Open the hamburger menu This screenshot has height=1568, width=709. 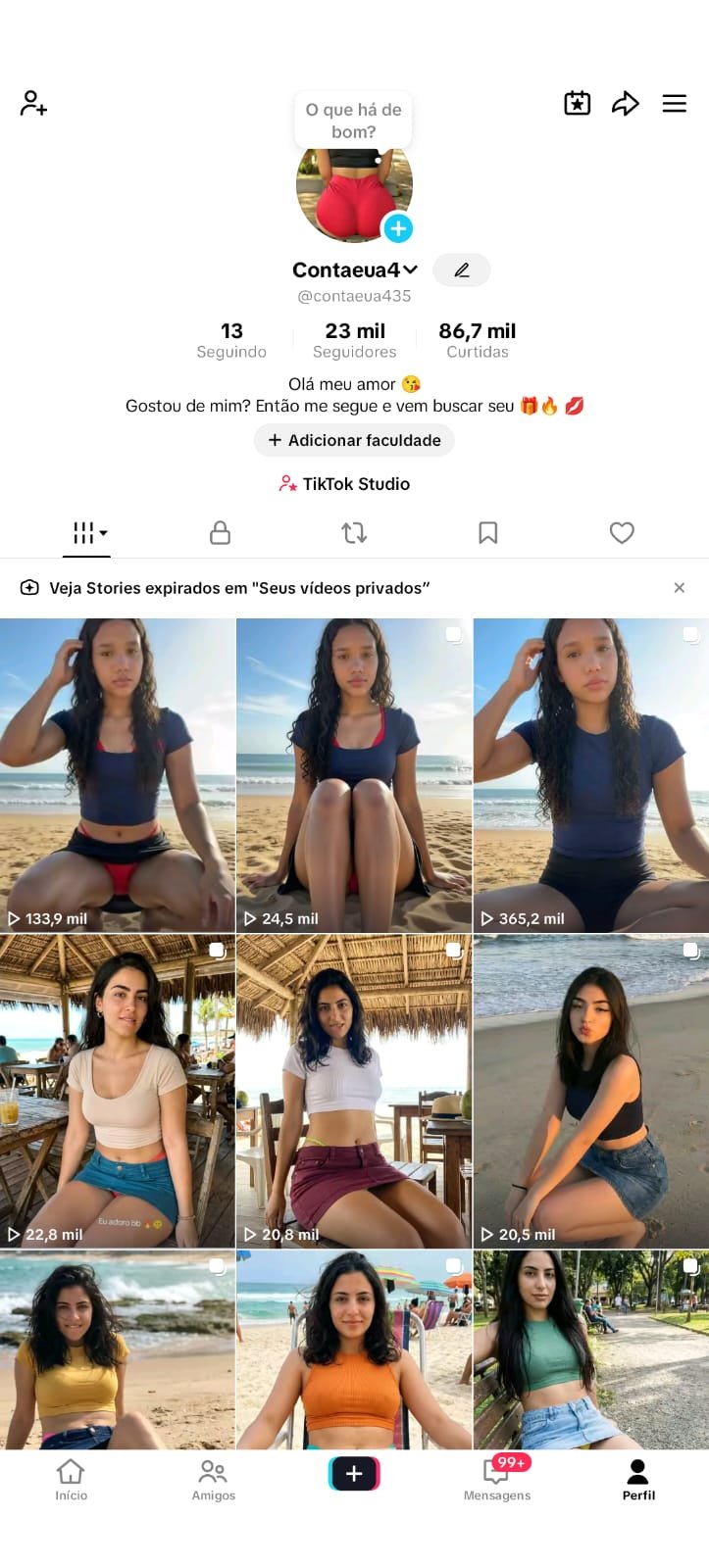675,103
